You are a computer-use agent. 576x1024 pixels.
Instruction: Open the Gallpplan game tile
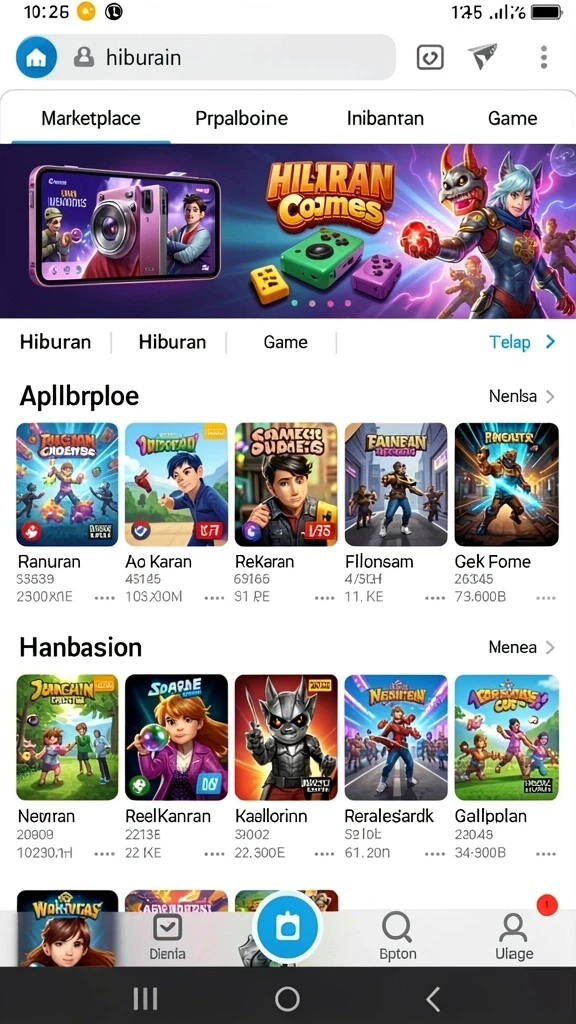[x=506, y=767]
